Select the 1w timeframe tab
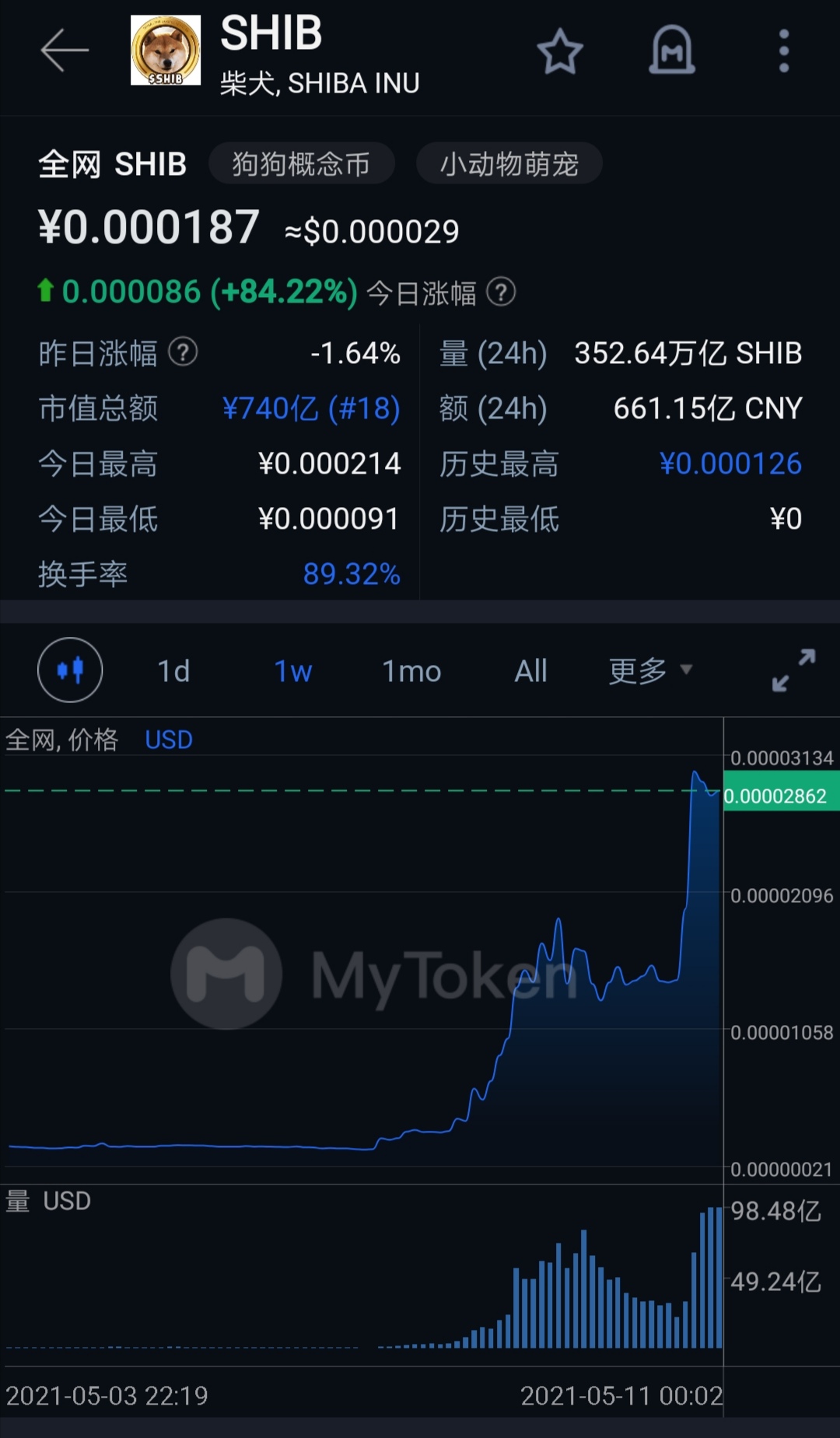Image resolution: width=840 pixels, height=1438 pixels. coord(292,670)
